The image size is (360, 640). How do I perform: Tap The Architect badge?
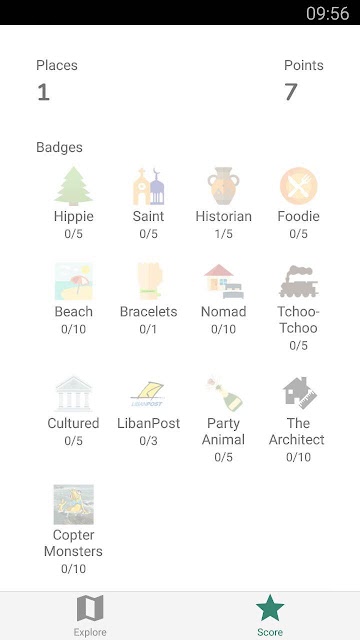[297, 419]
